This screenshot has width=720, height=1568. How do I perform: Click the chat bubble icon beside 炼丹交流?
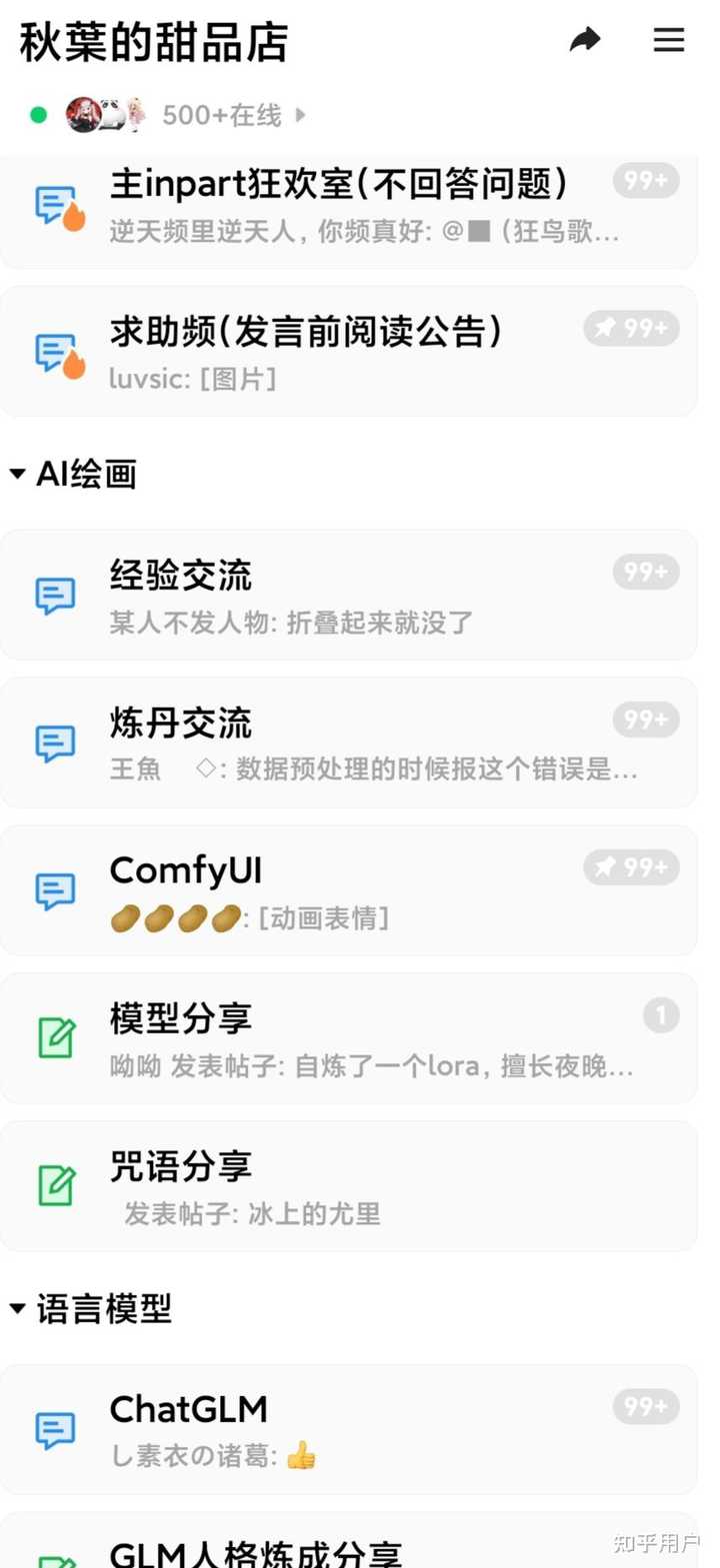coord(57,742)
